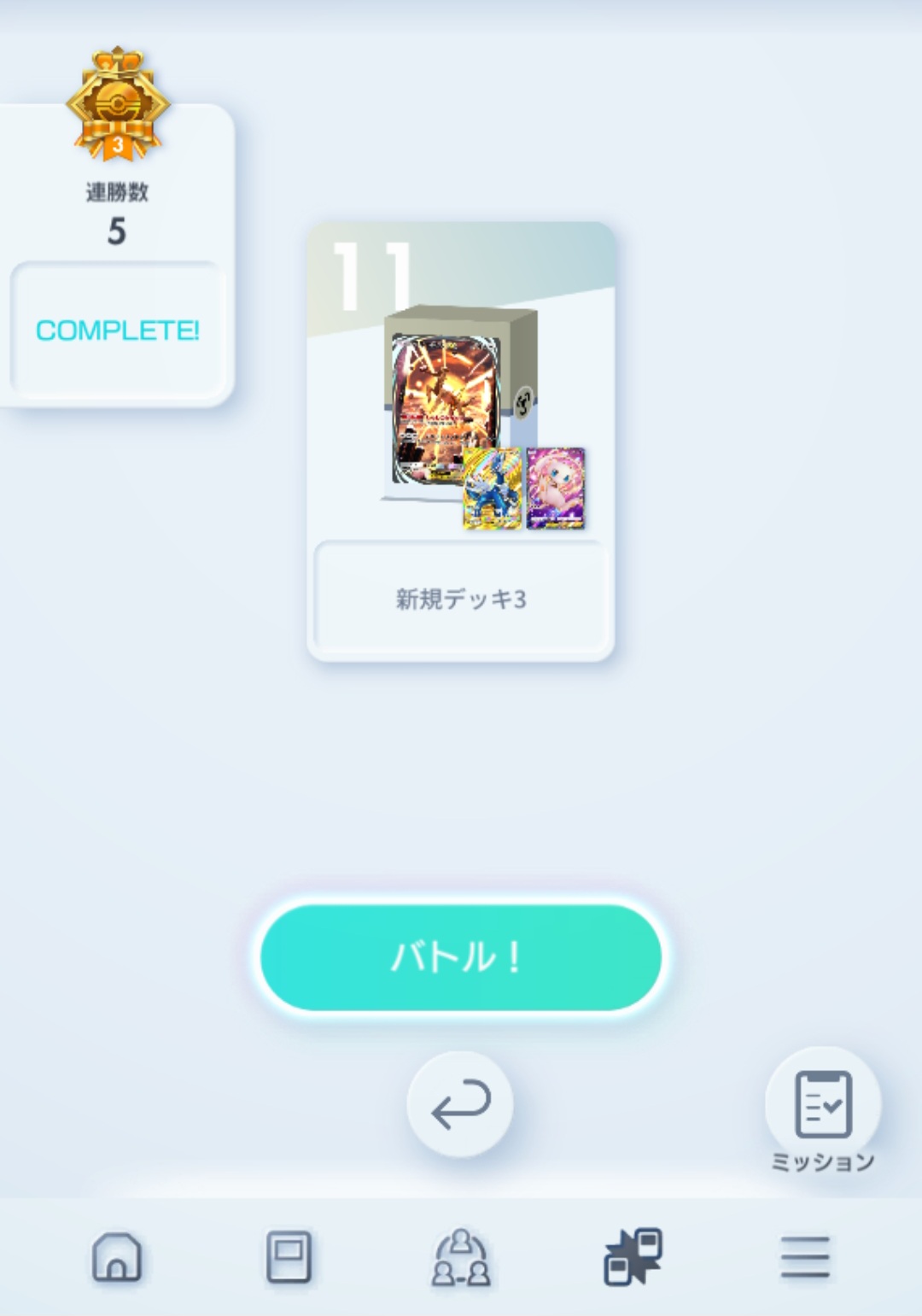922x1316 pixels.
Task: Go back using the return arrow button
Action: 460,1104
